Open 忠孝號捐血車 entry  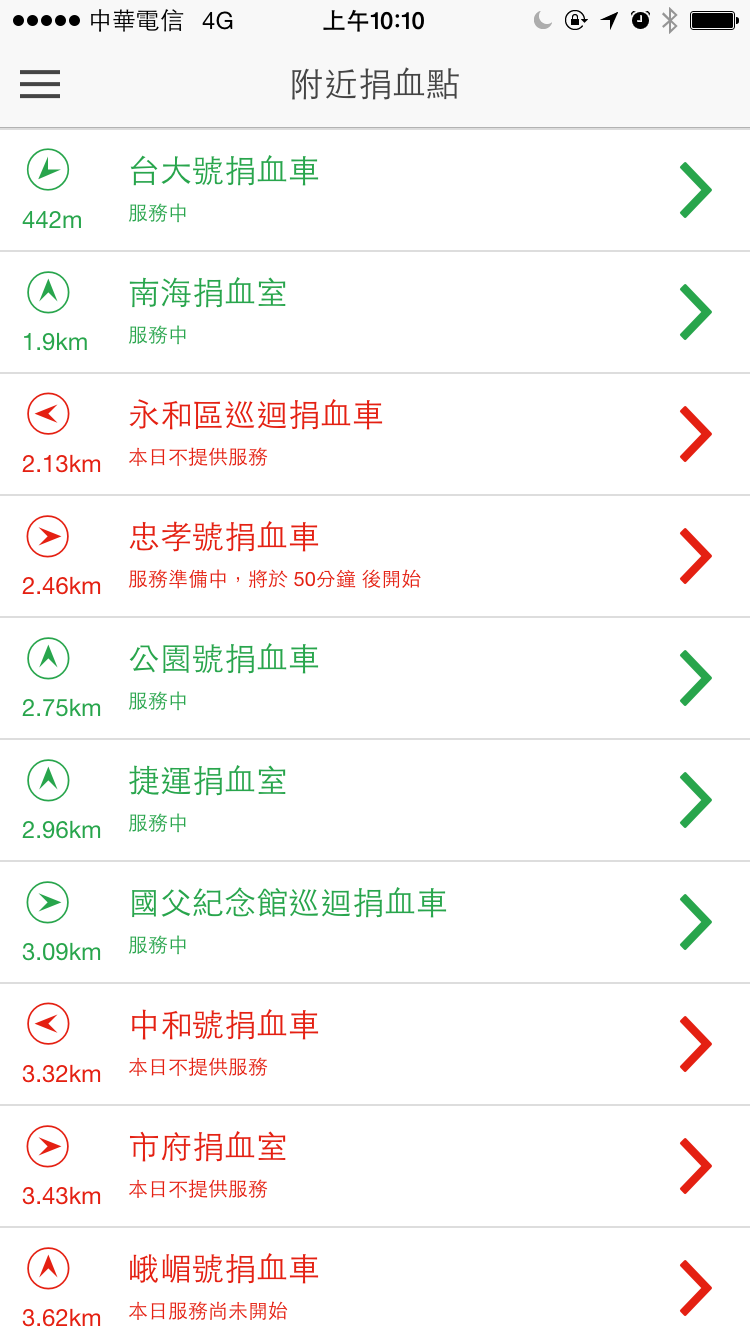pyautogui.click(x=375, y=556)
